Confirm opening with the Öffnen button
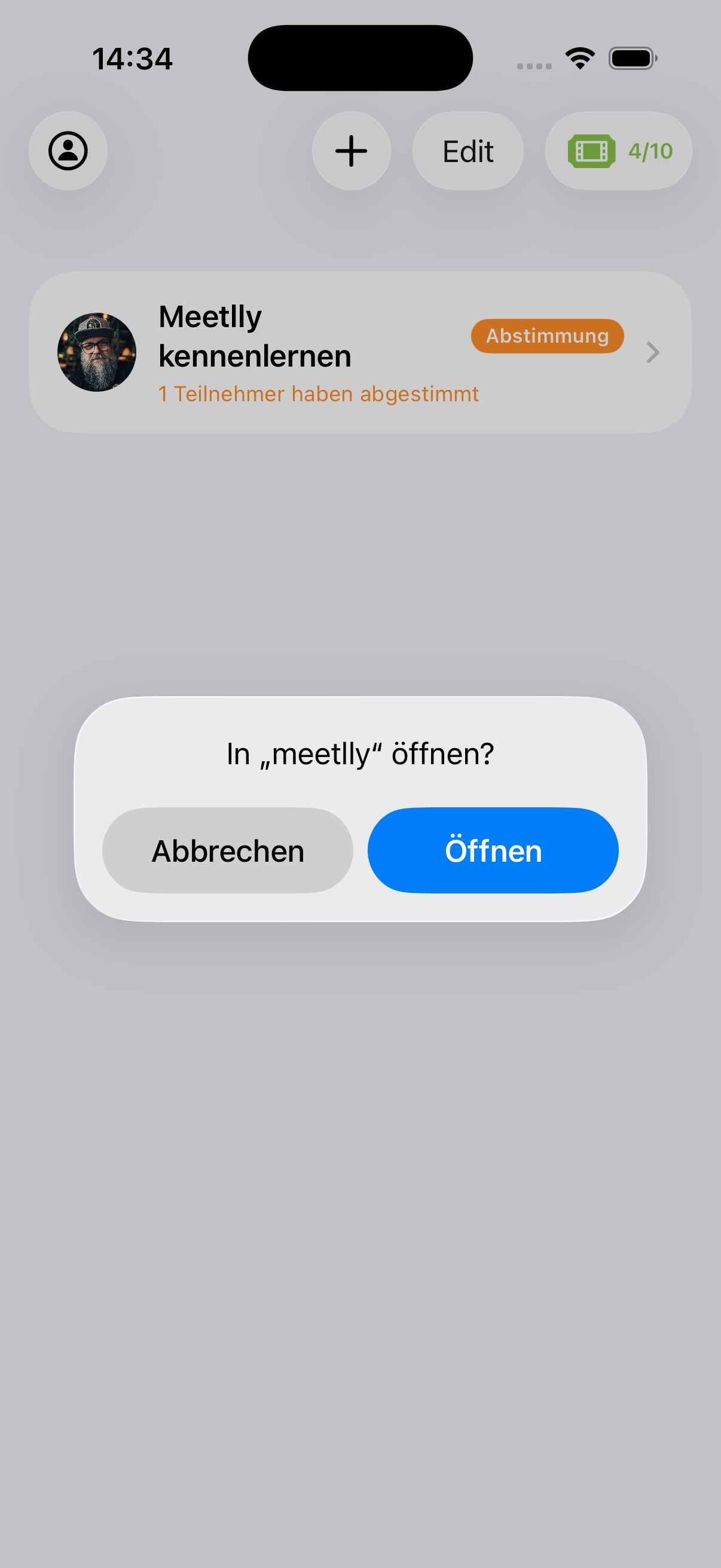The image size is (721, 1568). (493, 850)
